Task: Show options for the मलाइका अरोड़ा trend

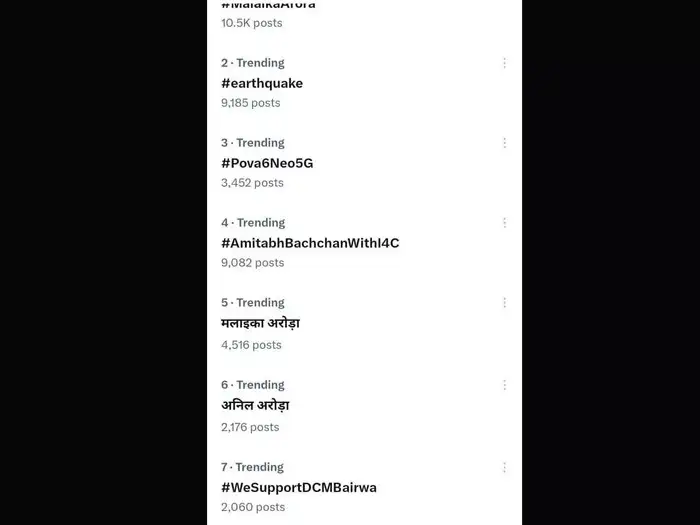Action: click(x=504, y=303)
